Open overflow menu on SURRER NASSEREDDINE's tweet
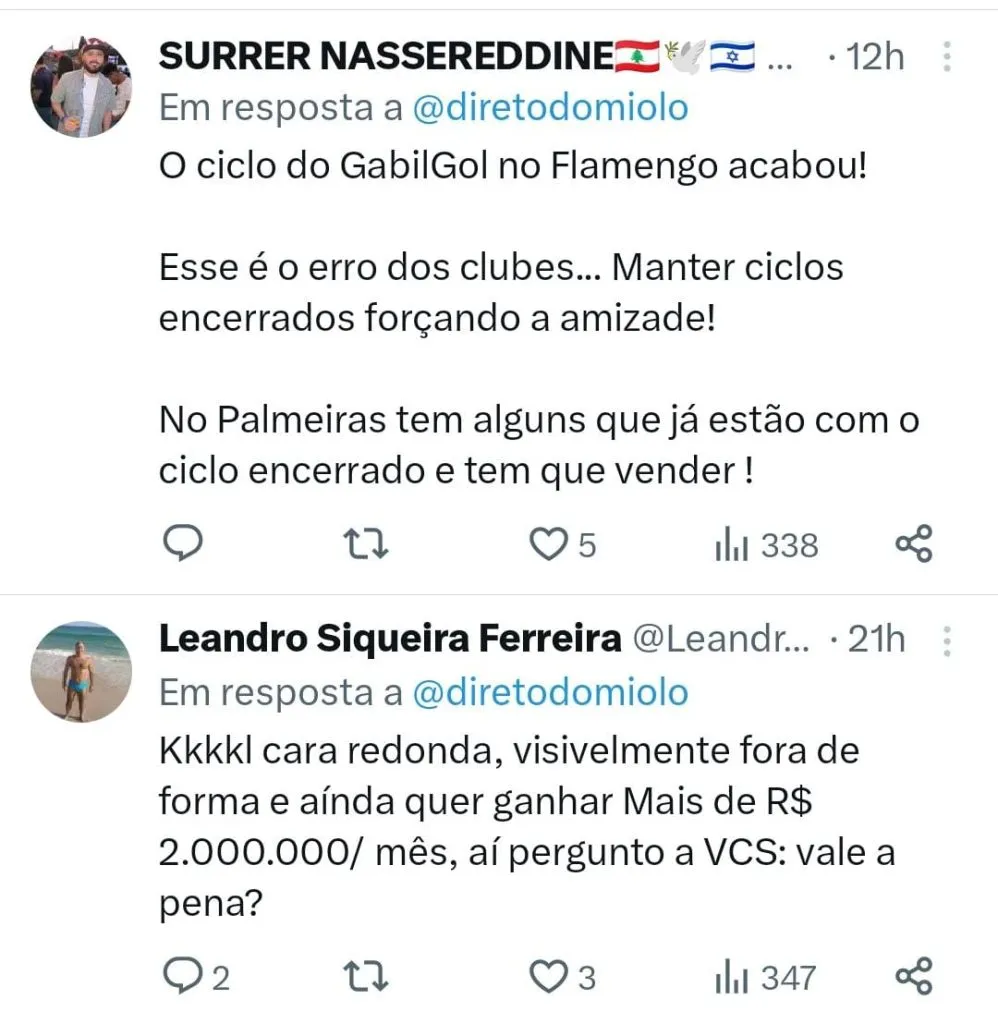 (947, 58)
